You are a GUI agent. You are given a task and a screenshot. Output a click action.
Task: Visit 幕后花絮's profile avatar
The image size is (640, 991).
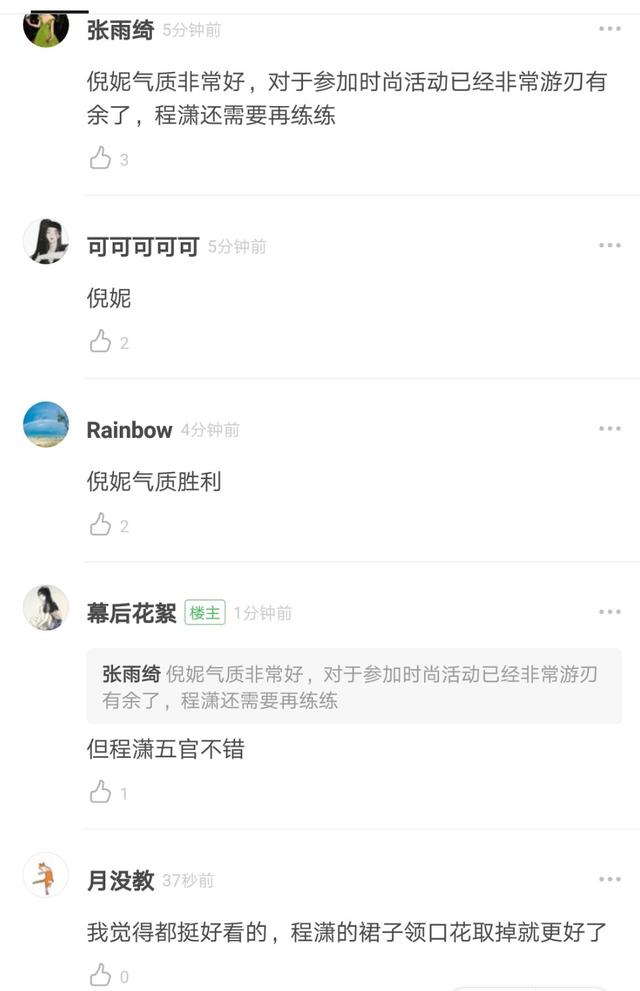click(x=46, y=607)
